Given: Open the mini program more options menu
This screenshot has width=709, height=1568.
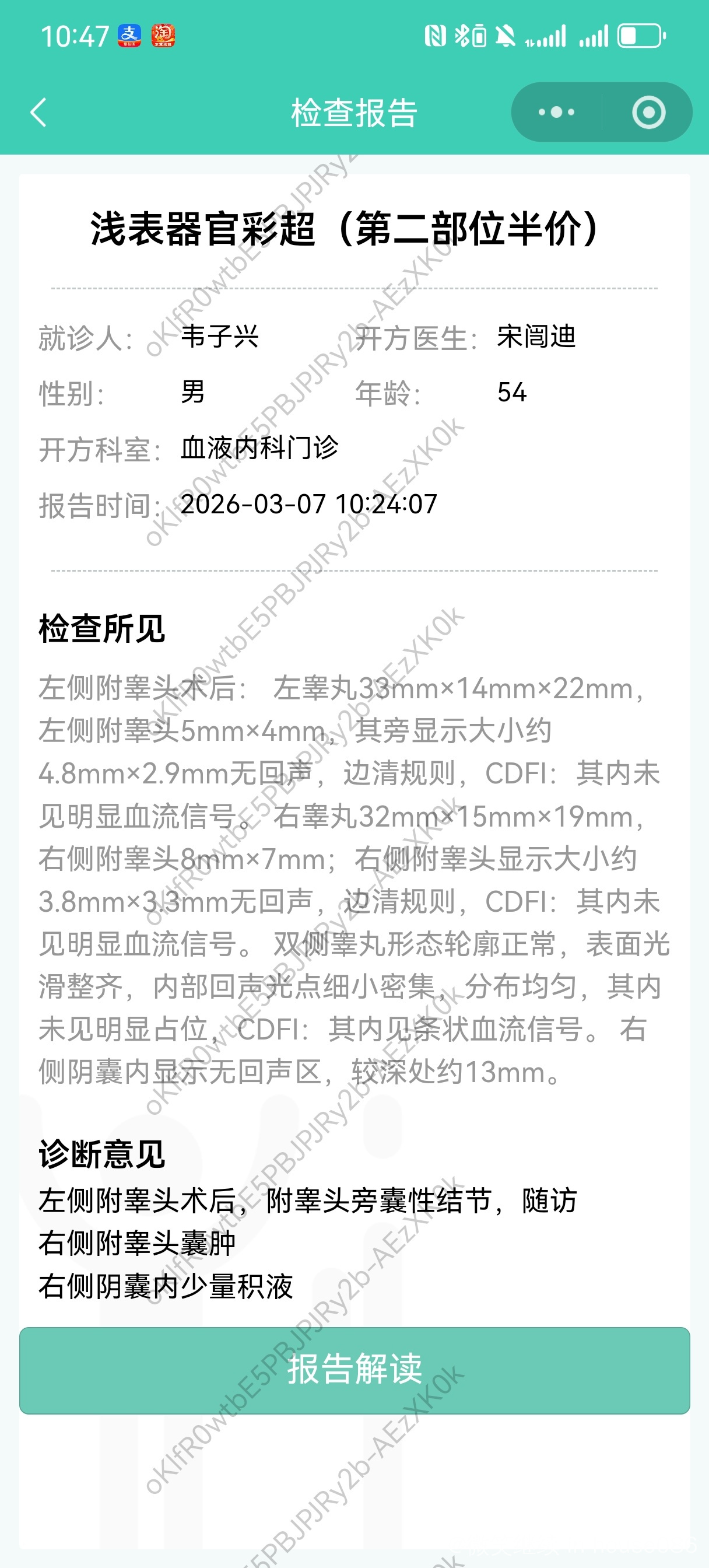Looking at the screenshot, I should [x=556, y=113].
